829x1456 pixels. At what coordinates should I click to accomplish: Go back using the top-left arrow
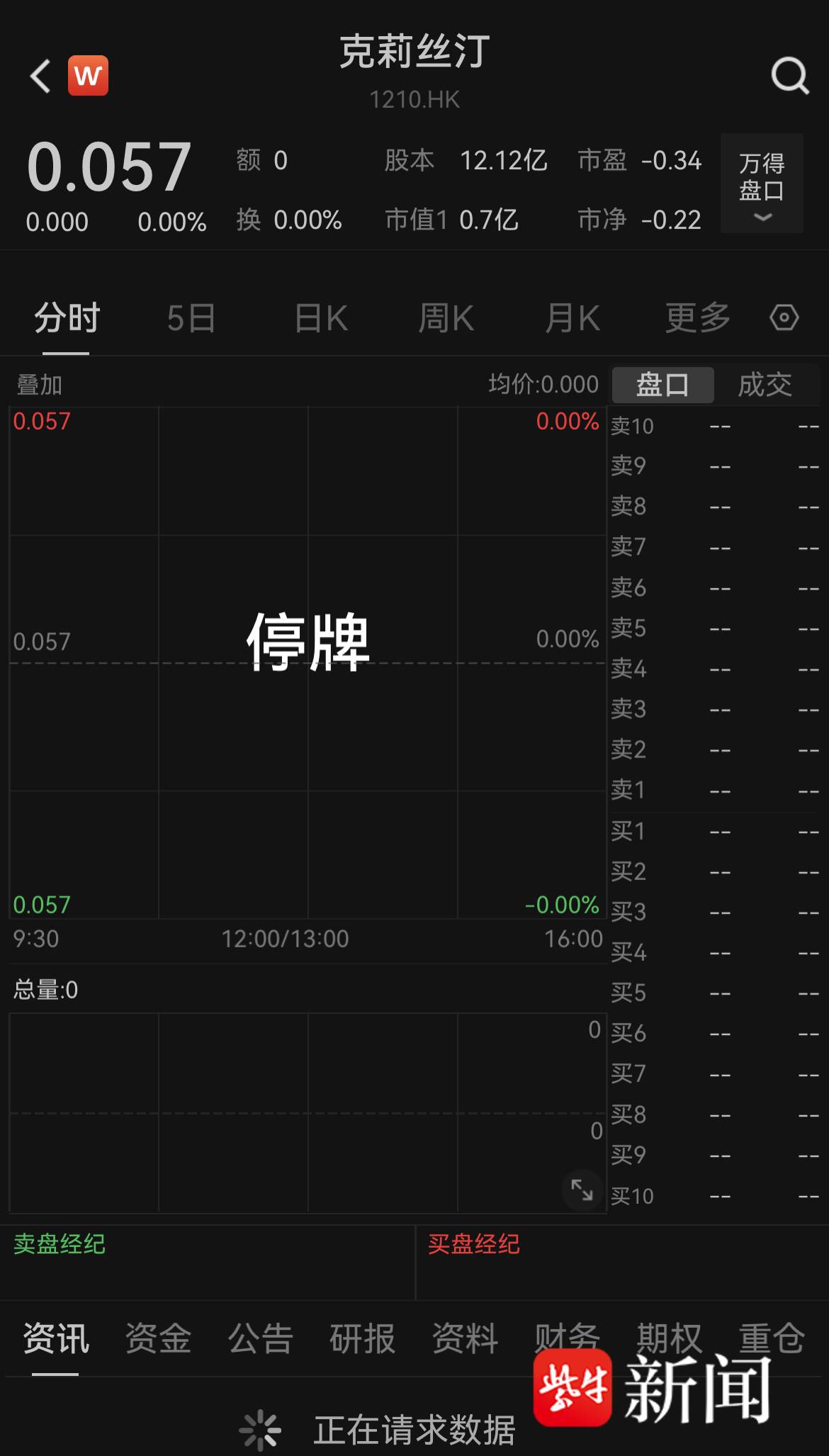tap(40, 76)
